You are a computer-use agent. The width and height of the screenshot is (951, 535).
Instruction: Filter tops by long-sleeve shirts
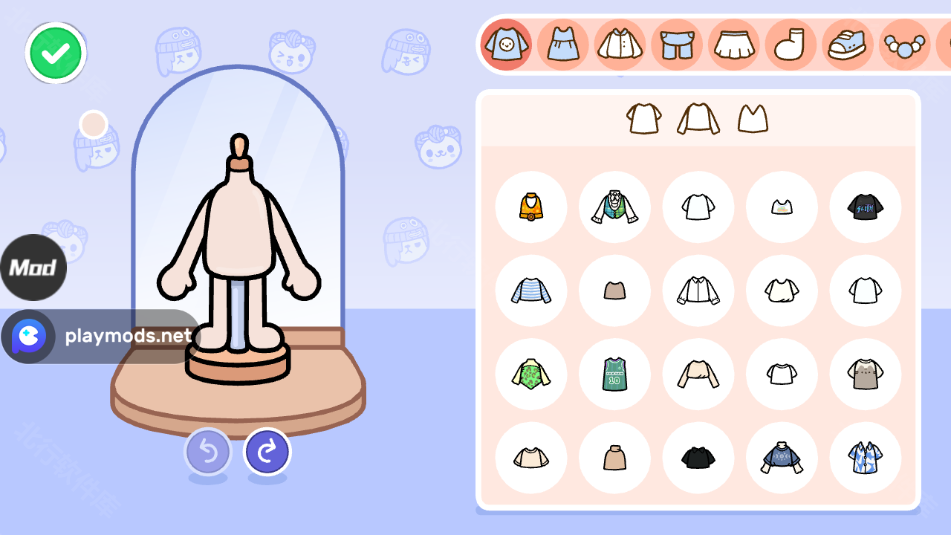(x=698, y=119)
